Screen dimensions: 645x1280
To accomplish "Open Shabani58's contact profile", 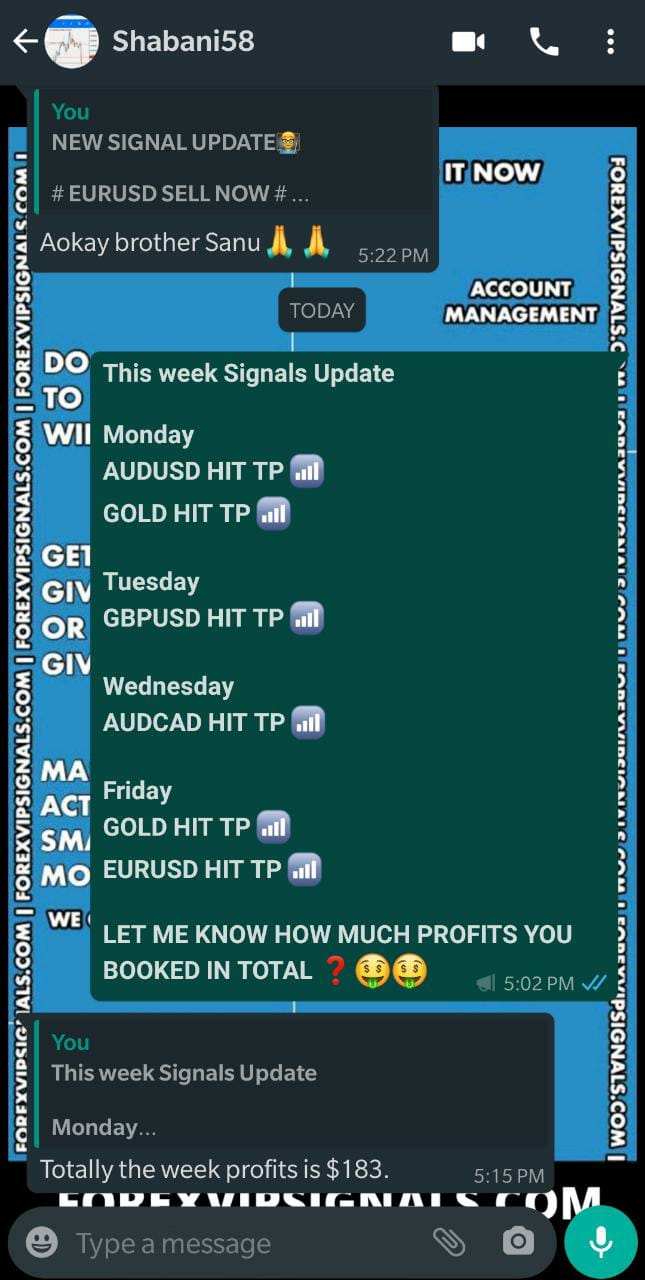I will click(183, 41).
